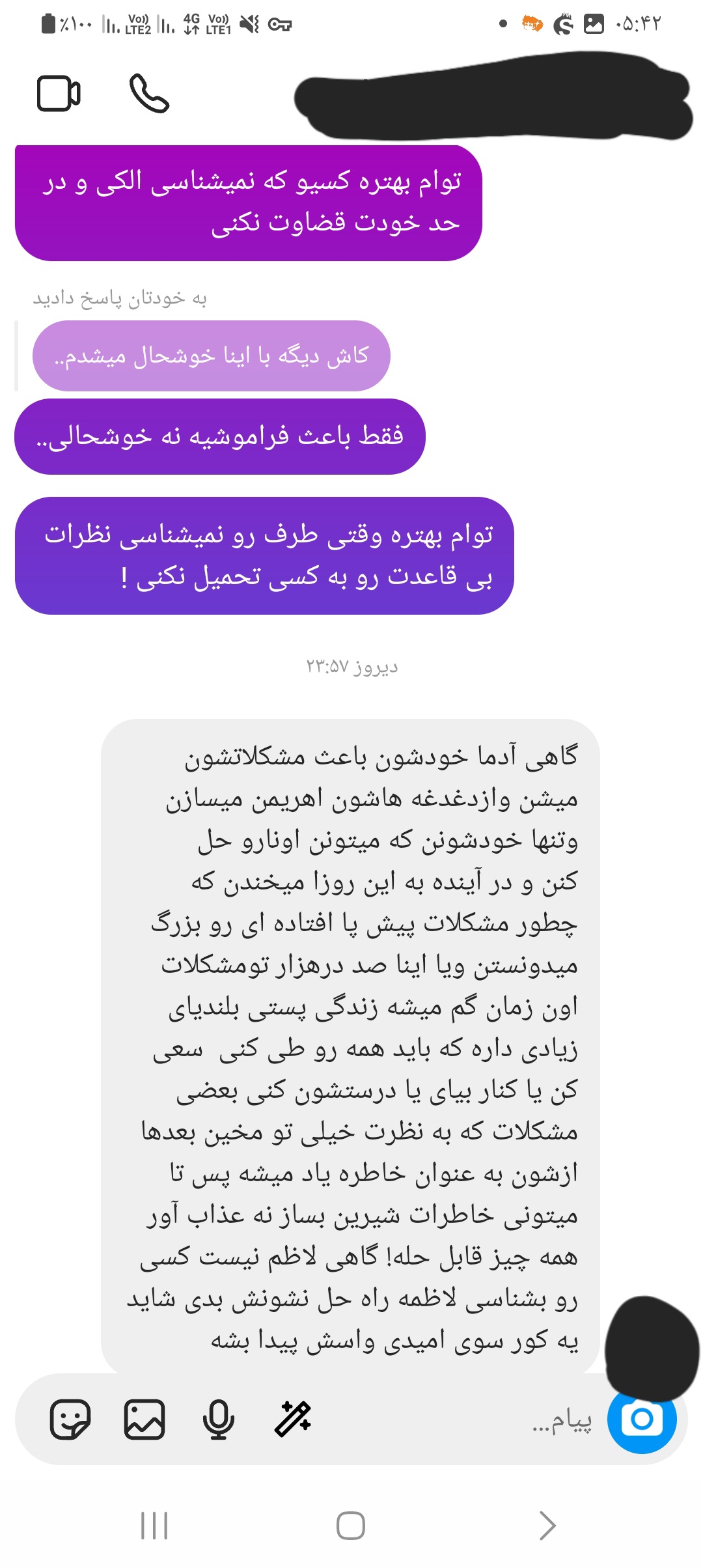Open the camera from the message bar
The width and height of the screenshot is (703, 1568).
tap(641, 1420)
